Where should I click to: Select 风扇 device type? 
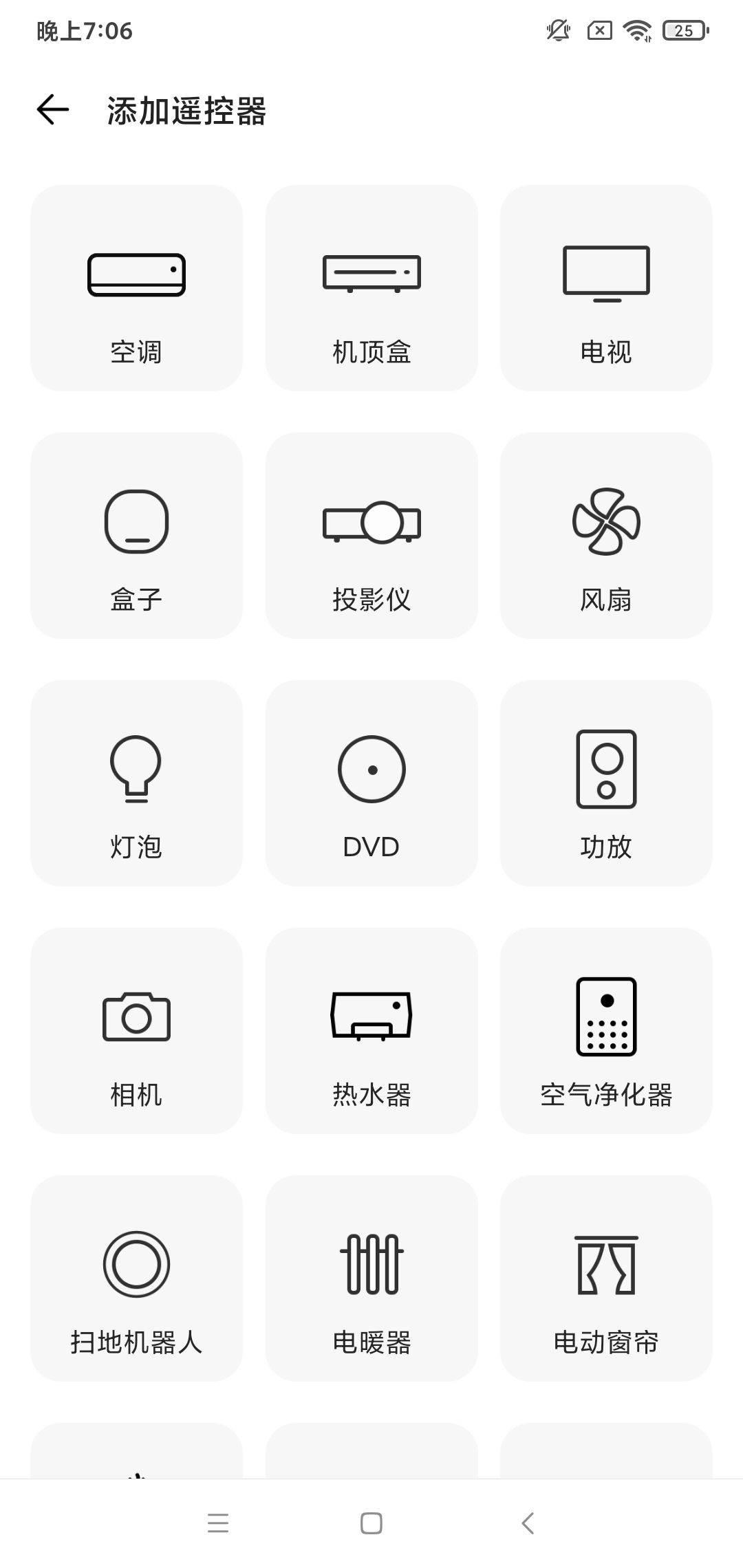[606, 536]
